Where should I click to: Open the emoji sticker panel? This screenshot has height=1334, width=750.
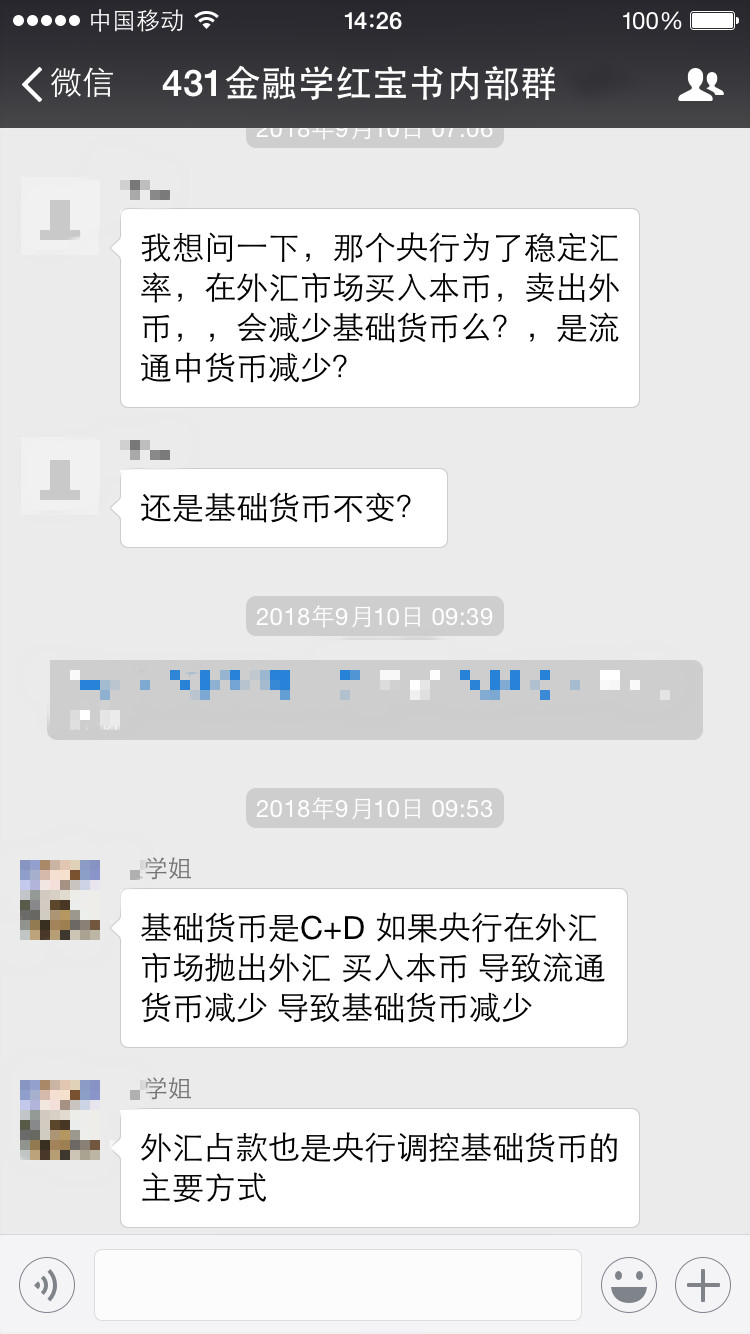(629, 1284)
